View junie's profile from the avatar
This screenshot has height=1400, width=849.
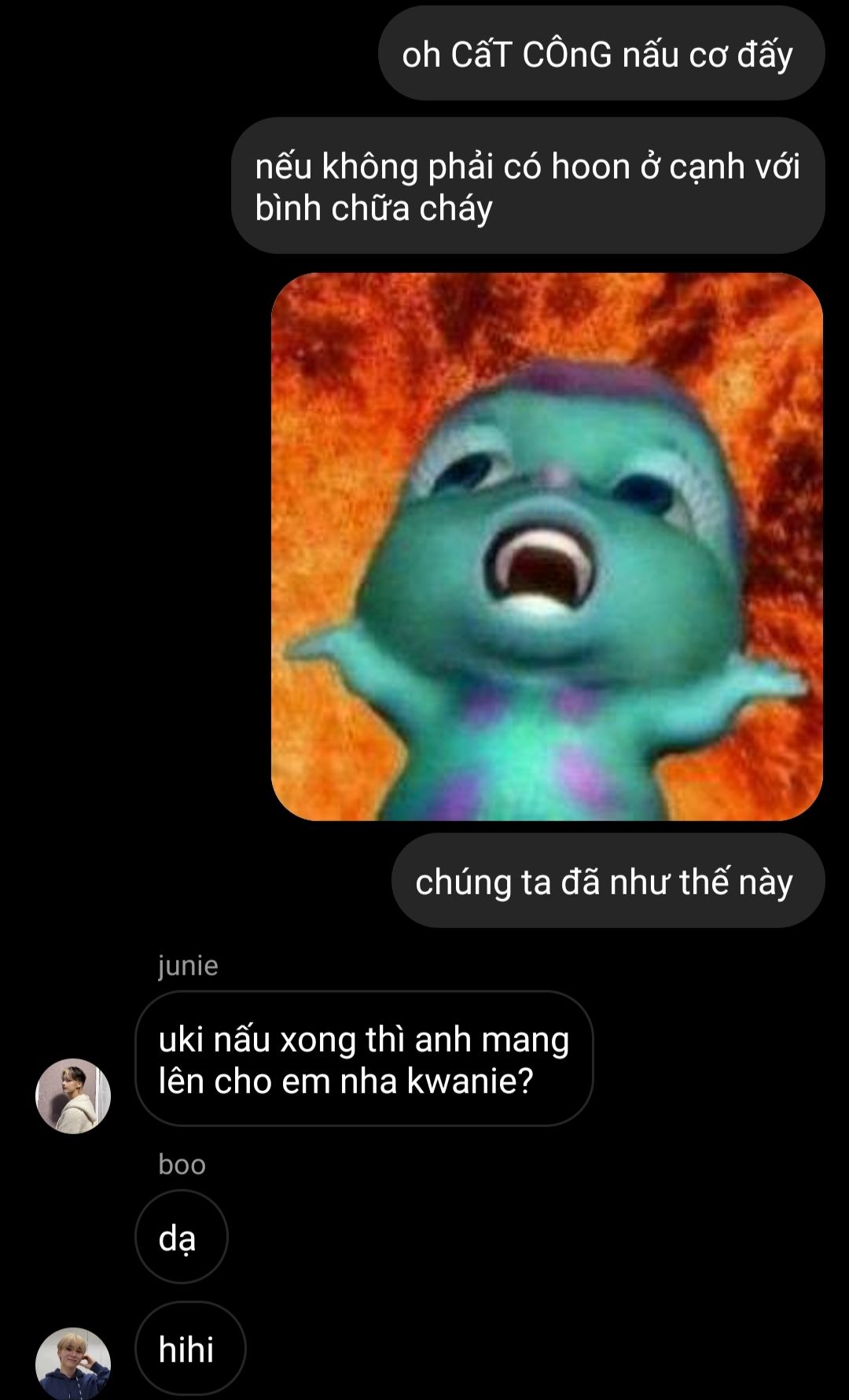click(x=73, y=1096)
